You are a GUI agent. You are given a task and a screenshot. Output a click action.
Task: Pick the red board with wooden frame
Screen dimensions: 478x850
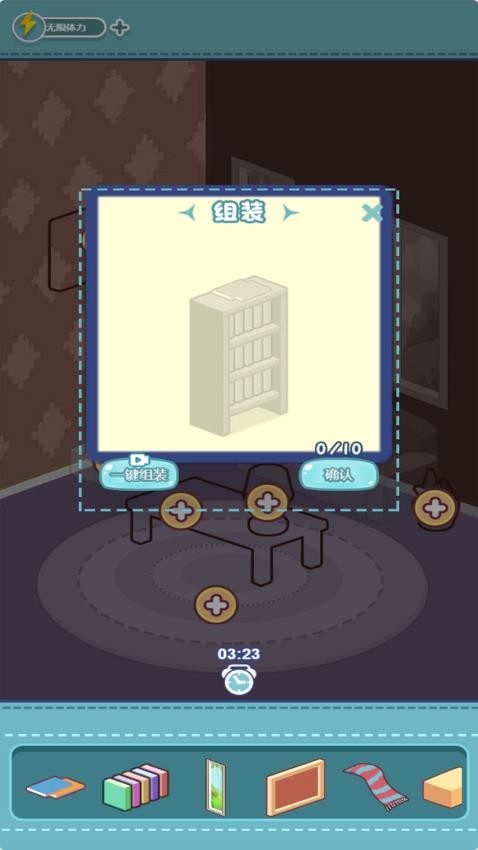[x=295, y=787]
